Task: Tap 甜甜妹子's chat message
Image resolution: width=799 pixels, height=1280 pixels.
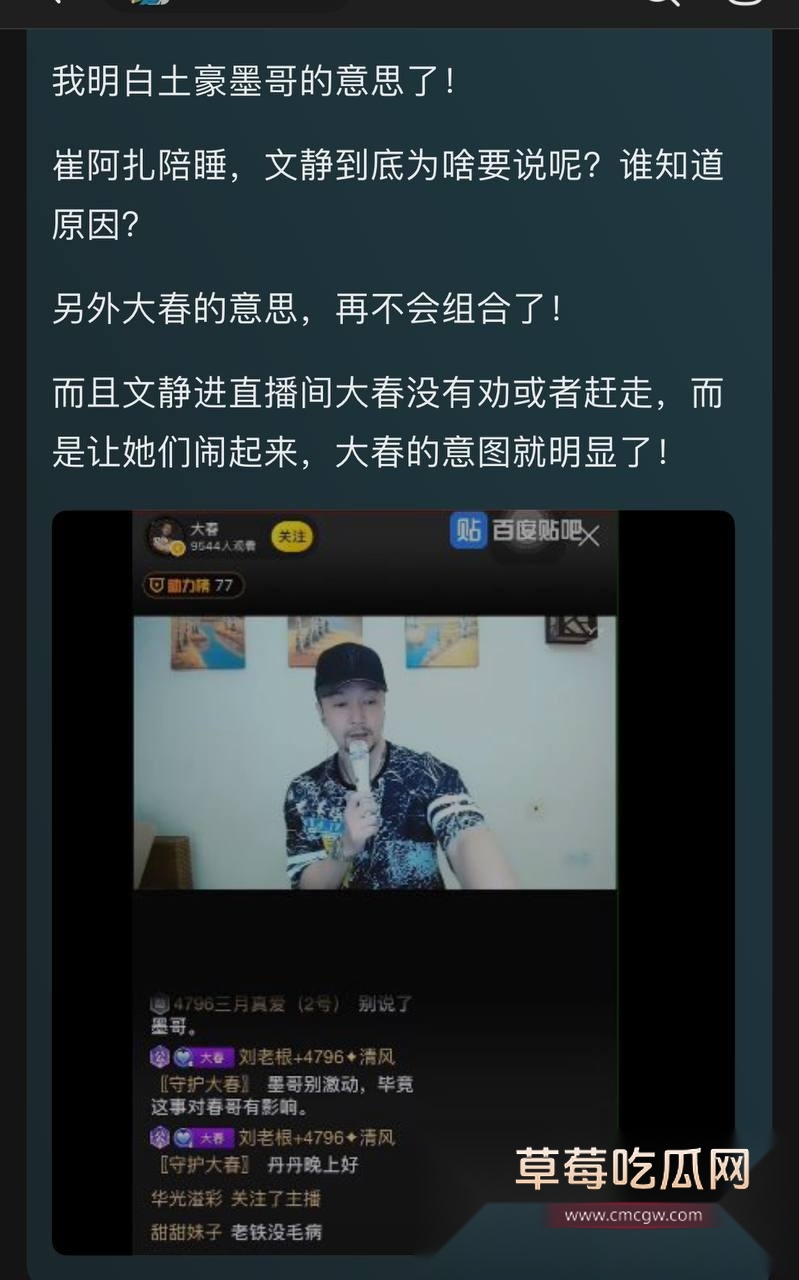Action: (x=240, y=1231)
